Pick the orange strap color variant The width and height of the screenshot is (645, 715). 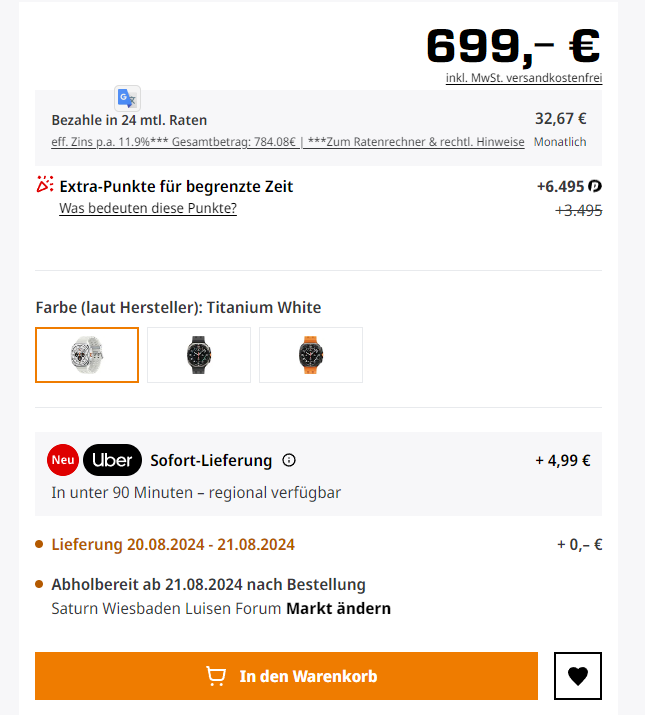point(310,355)
